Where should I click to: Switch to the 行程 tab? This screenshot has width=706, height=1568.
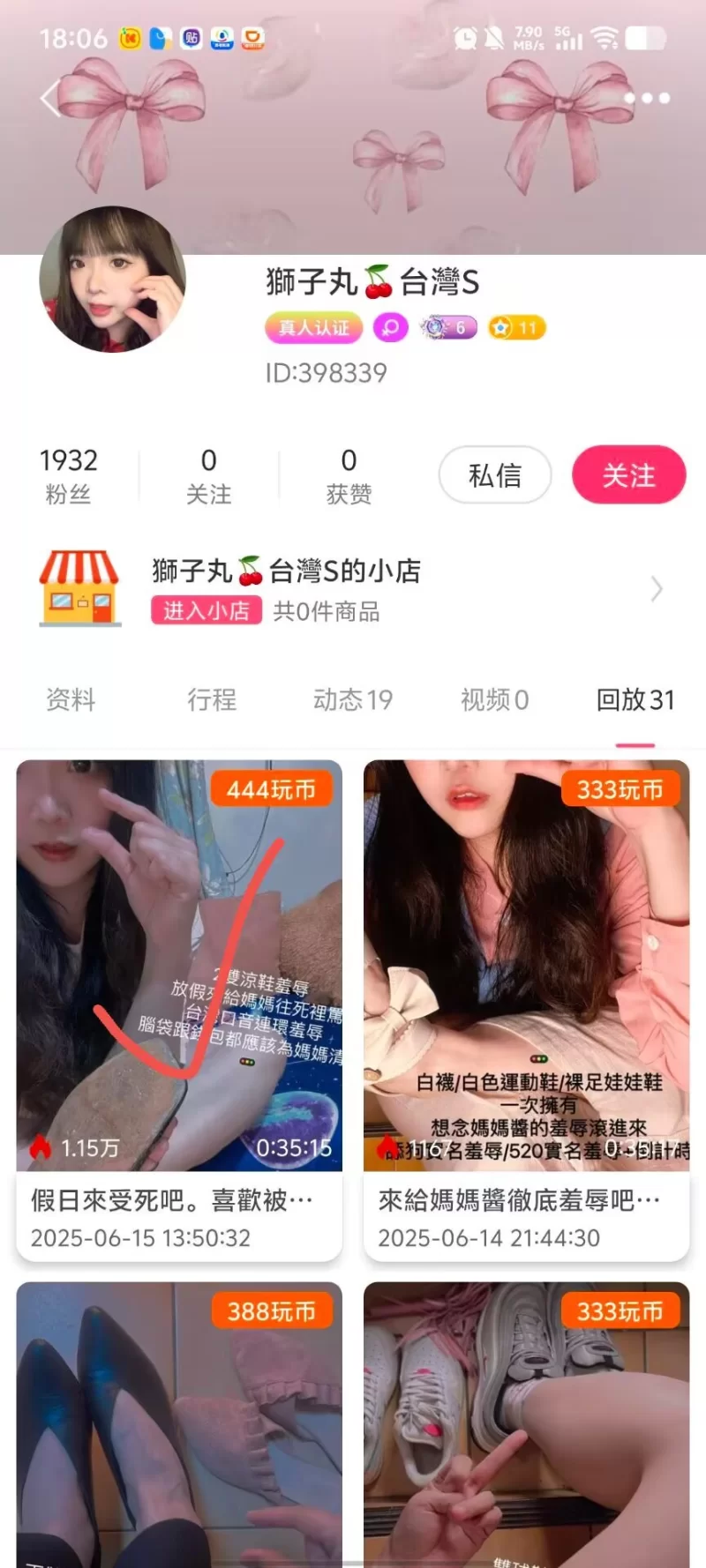point(212,700)
